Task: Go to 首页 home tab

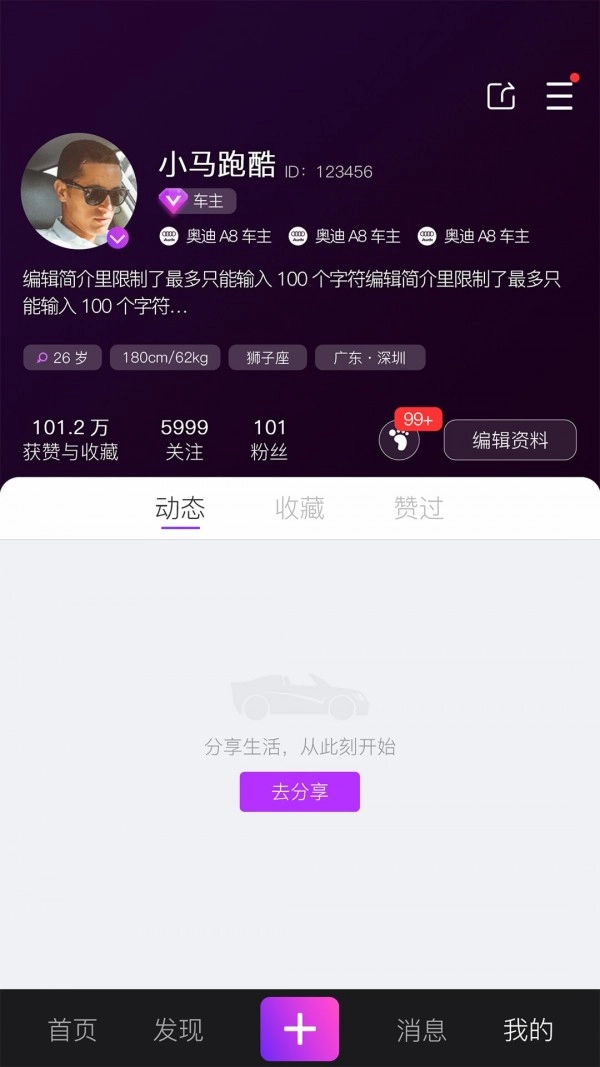Action: tap(73, 1030)
